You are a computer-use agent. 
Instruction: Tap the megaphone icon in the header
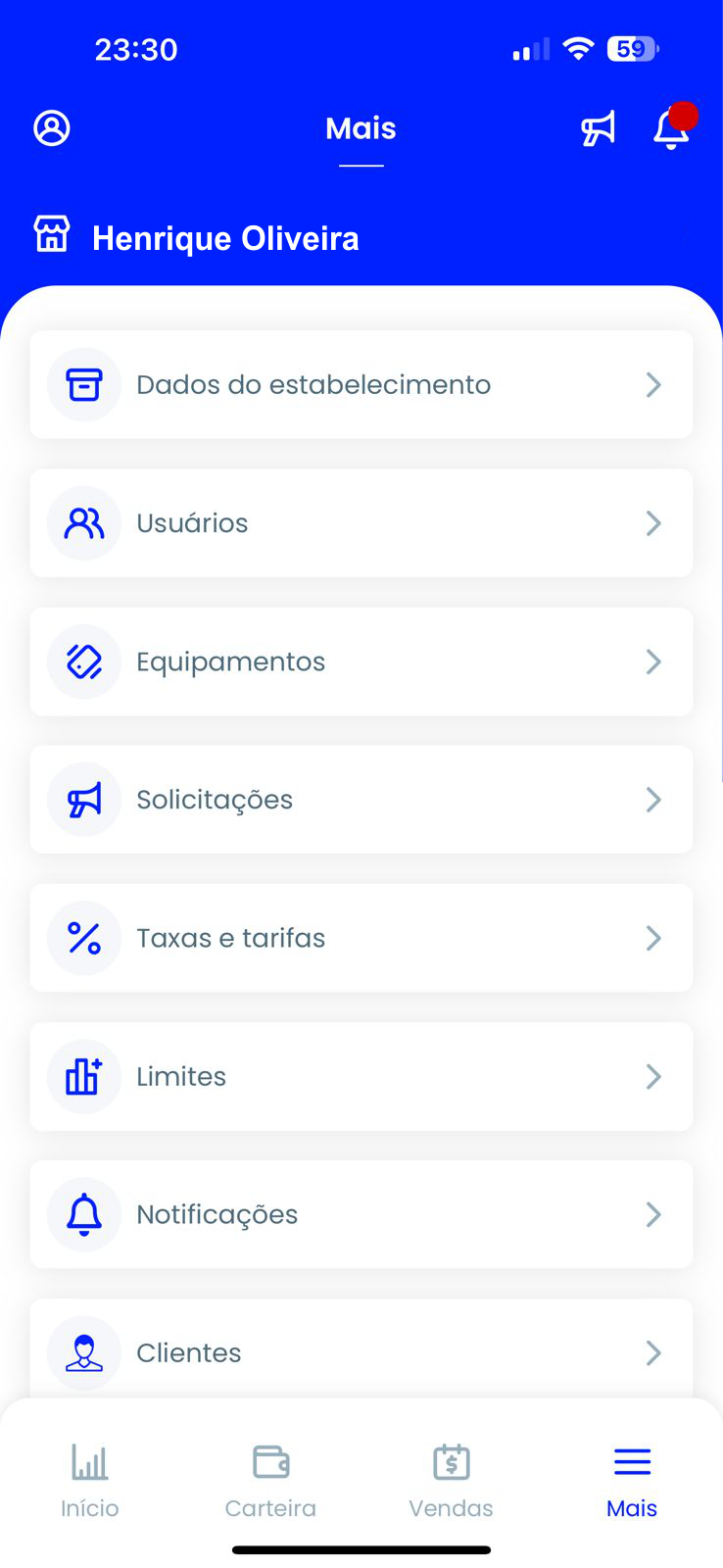(598, 128)
